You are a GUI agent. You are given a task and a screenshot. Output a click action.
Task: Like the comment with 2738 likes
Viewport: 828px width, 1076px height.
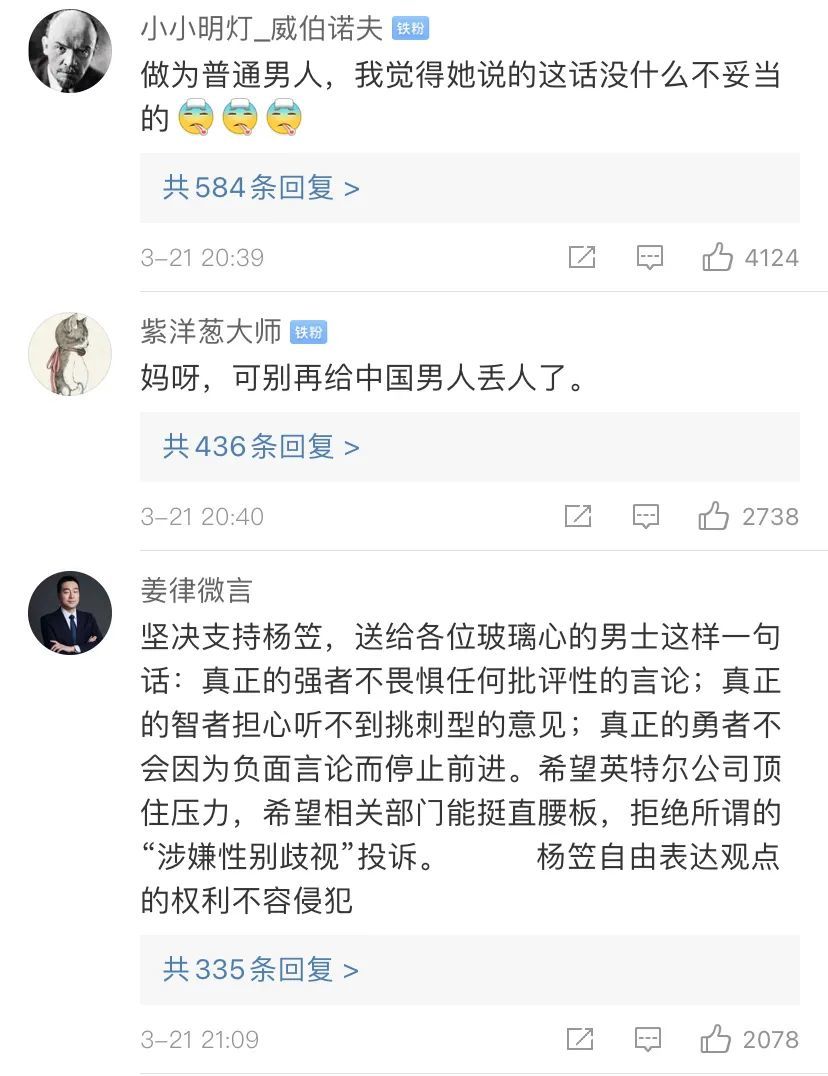coord(714,516)
